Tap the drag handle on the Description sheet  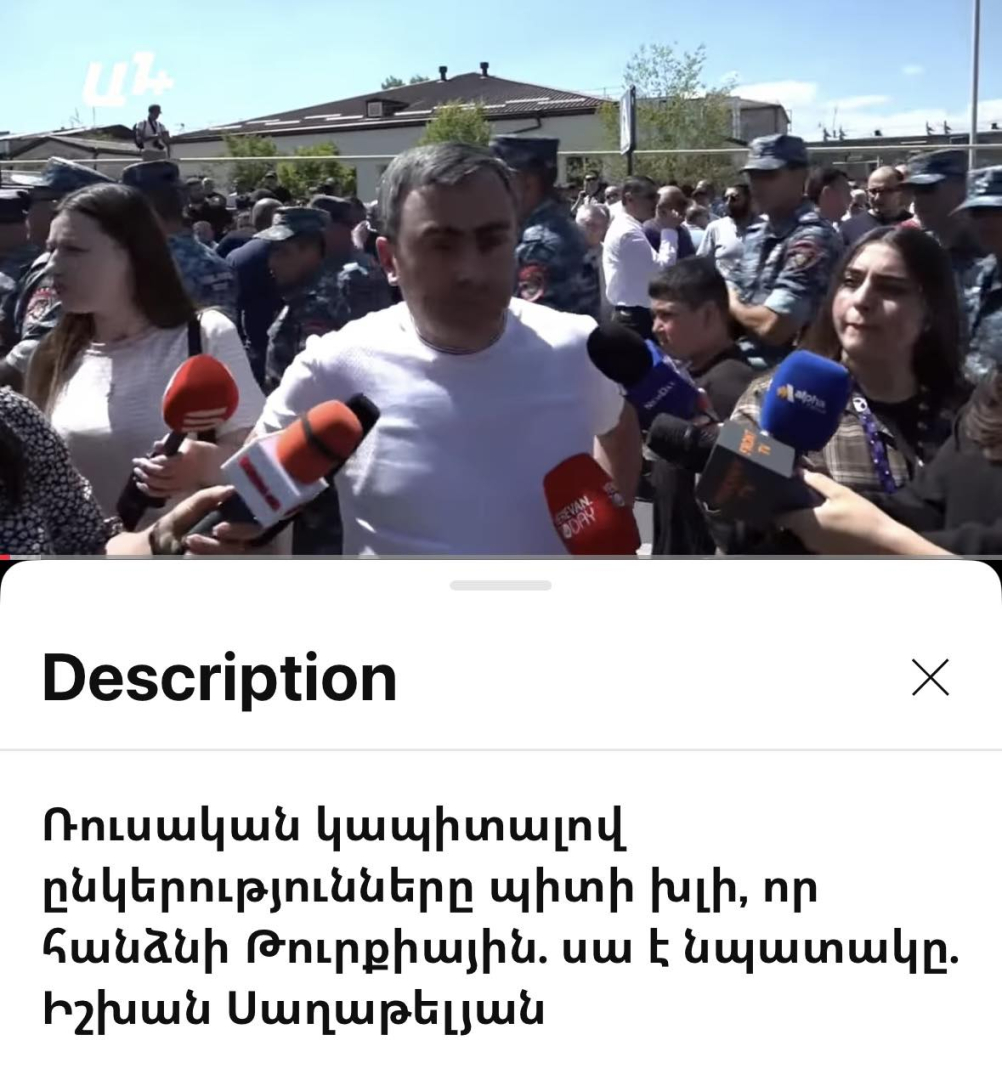click(500, 585)
